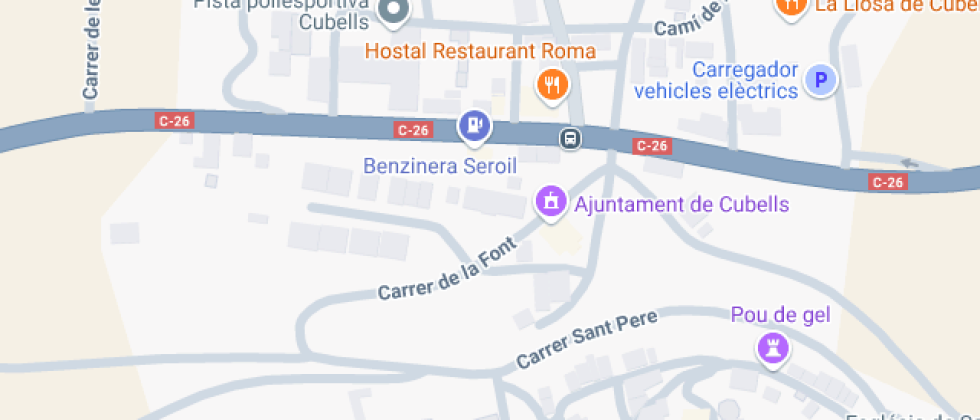The width and height of the screenshot is (980, 420).
Task: Open the Pou de gel landmark pin
Action: coord(773,349)
